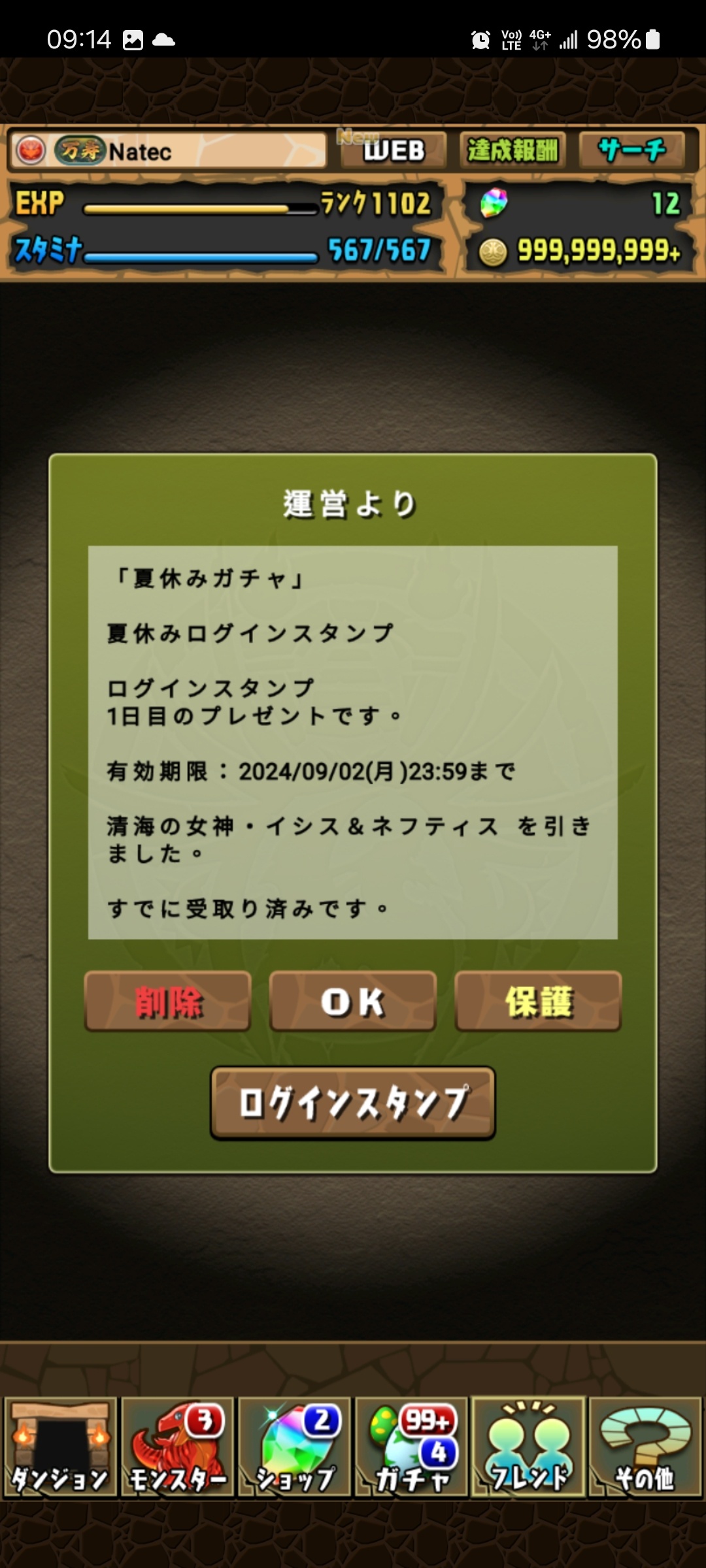Tap the red 削除 delete button
Screen dimensions: 706x1568
(167, 1002)
